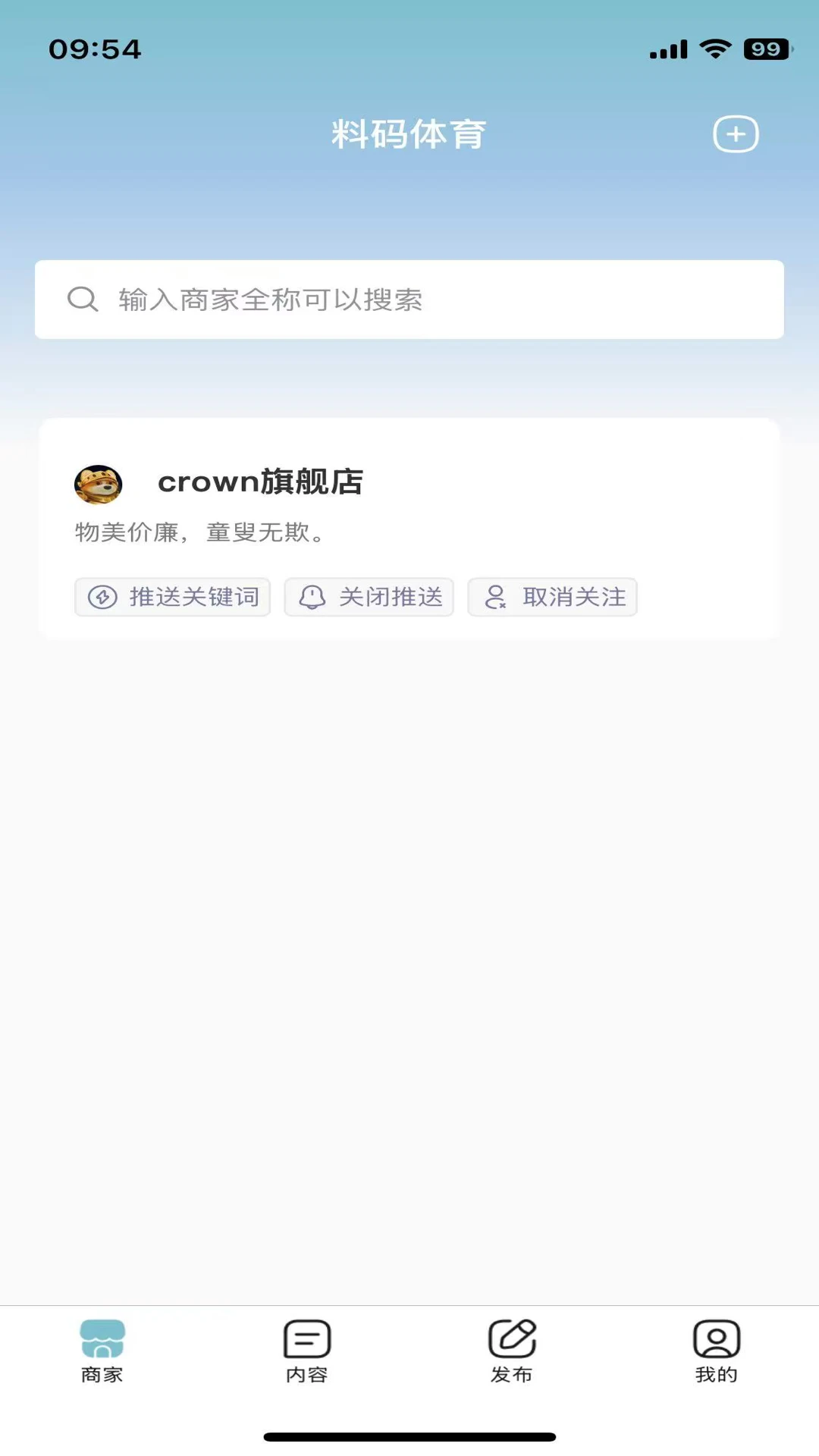
Task: Click the bell icon inside 关闭推送 button
Action: coord(312,597)
